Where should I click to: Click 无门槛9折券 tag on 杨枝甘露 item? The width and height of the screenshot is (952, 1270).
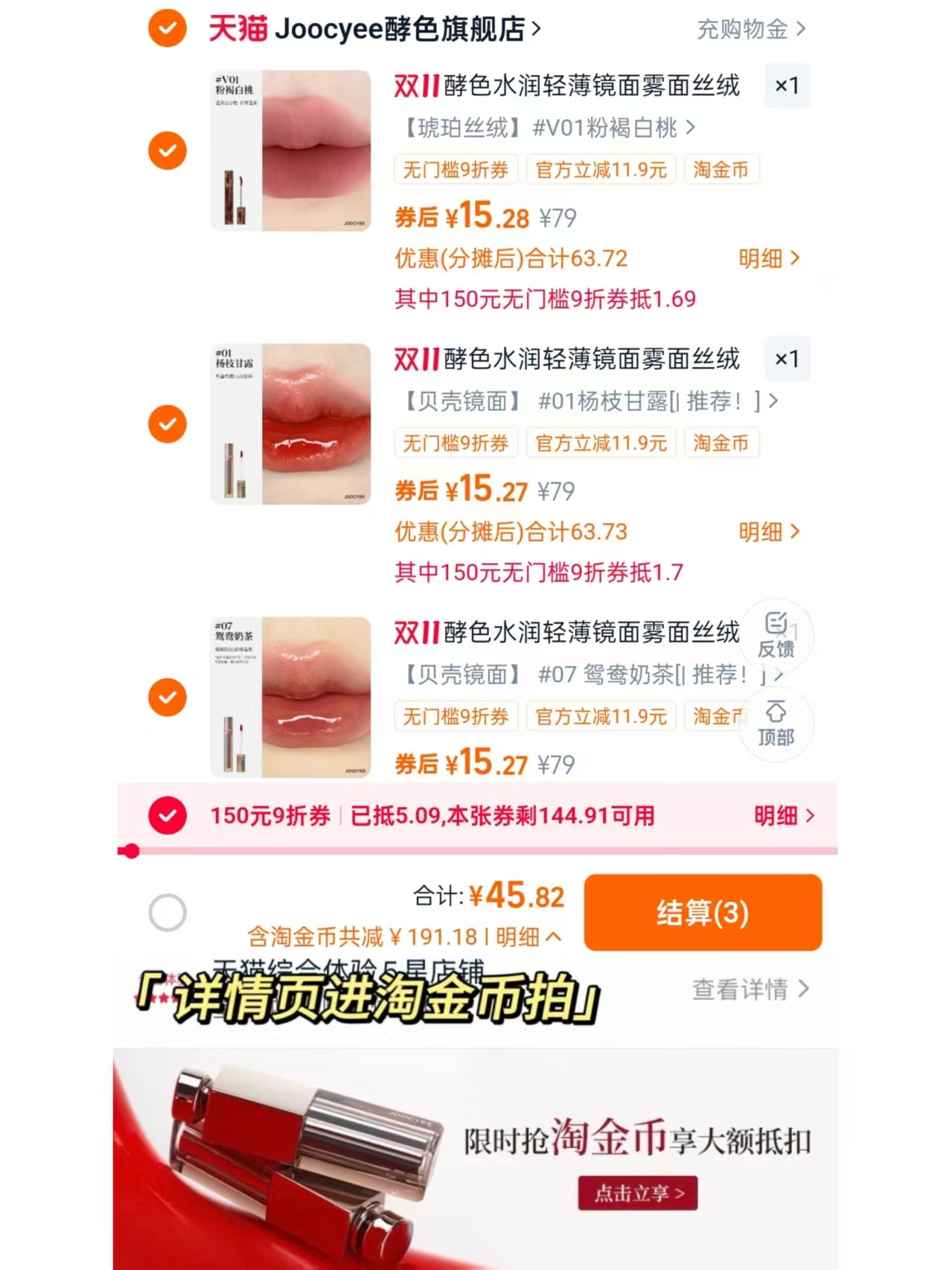pos(456,444)
